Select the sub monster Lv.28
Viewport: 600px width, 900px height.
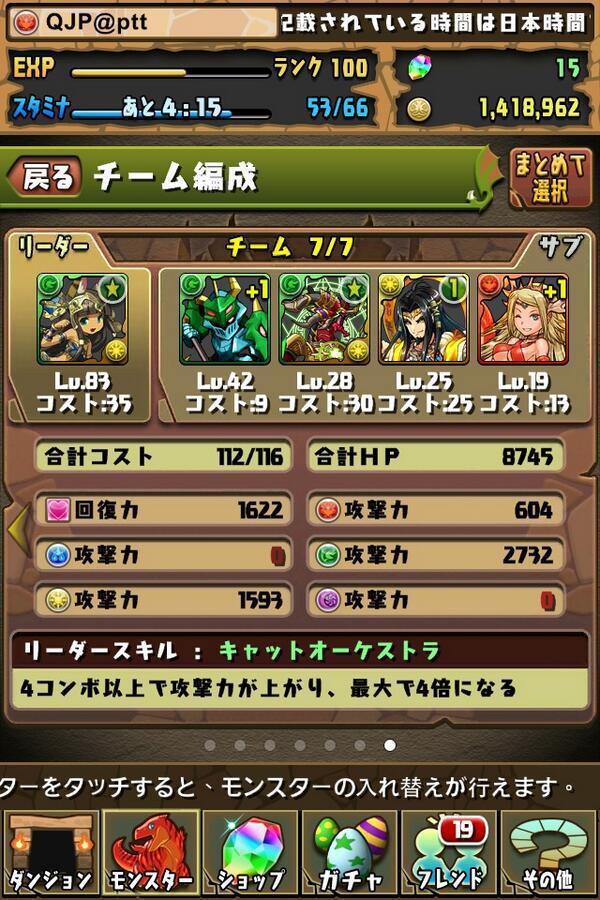[323, 319]
